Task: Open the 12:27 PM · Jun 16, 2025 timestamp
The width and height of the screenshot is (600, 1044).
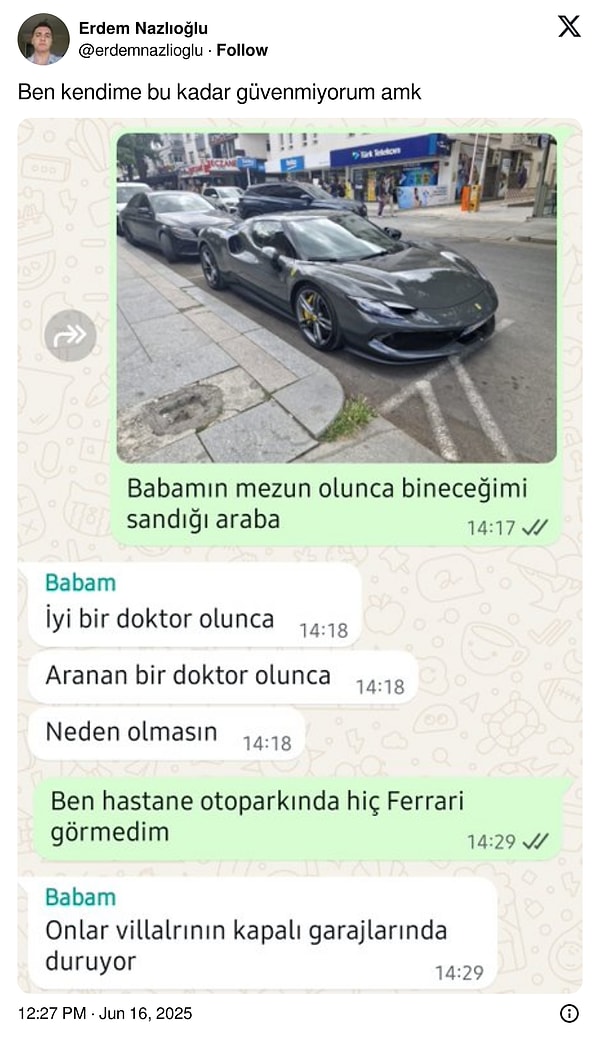Action: pos(105,1013)
